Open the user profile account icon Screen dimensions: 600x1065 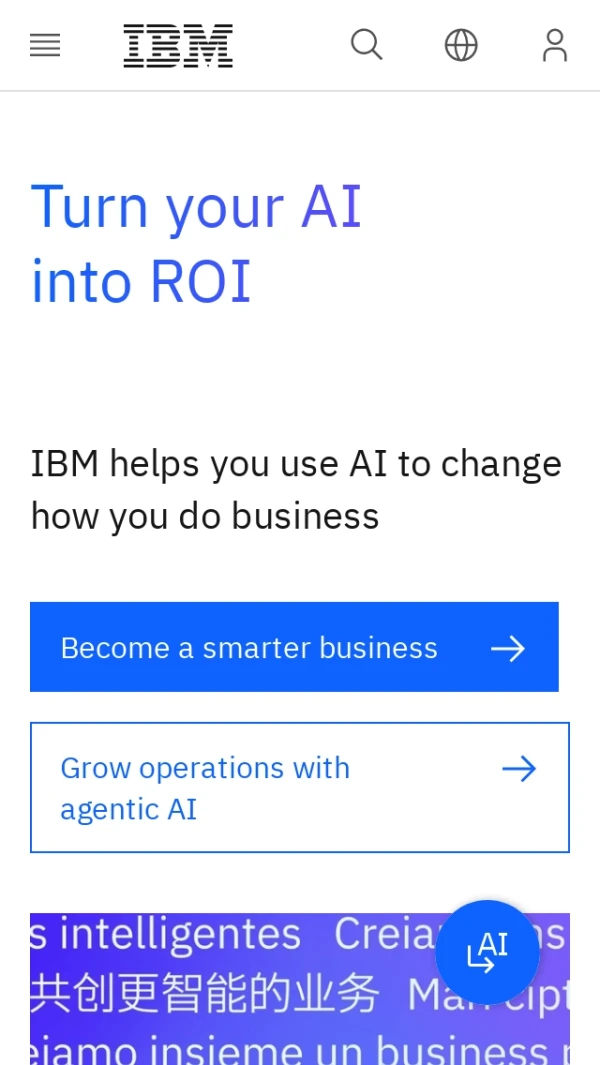555,46
